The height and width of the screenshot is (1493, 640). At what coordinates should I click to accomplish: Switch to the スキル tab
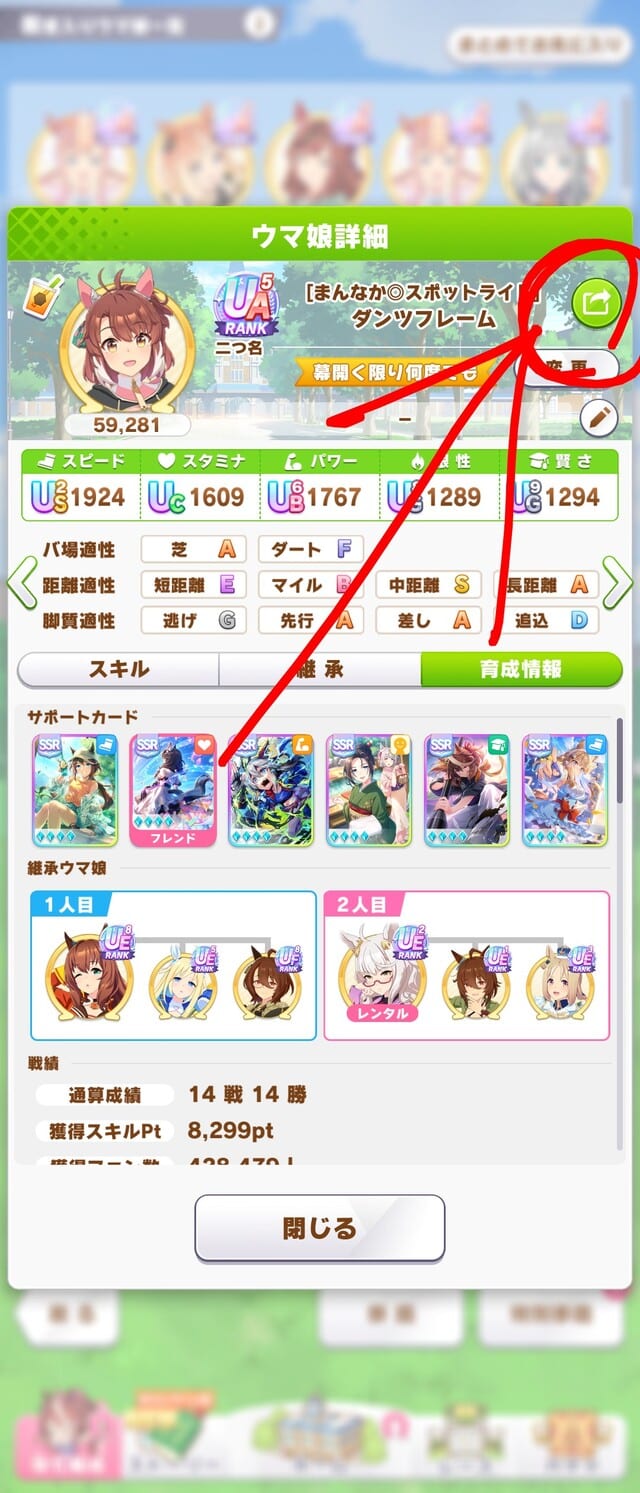118,669
